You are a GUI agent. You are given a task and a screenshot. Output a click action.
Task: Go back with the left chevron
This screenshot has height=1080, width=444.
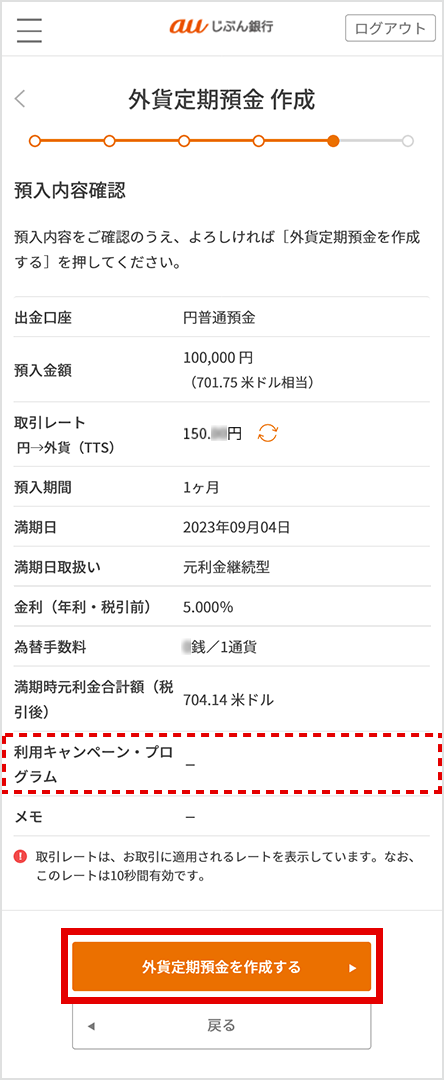[21, 100]
